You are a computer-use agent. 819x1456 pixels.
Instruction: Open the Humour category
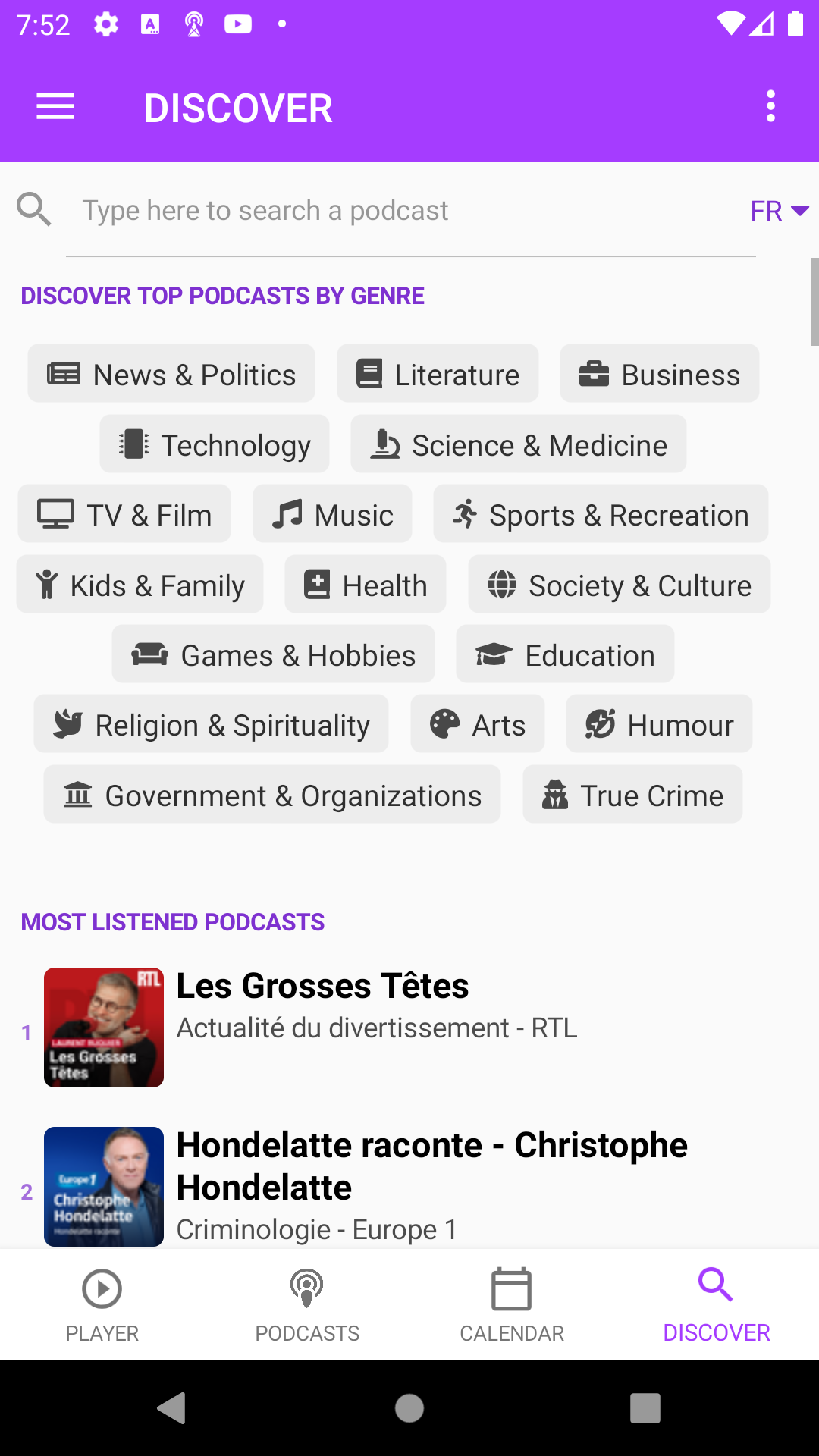click(658, 724)
